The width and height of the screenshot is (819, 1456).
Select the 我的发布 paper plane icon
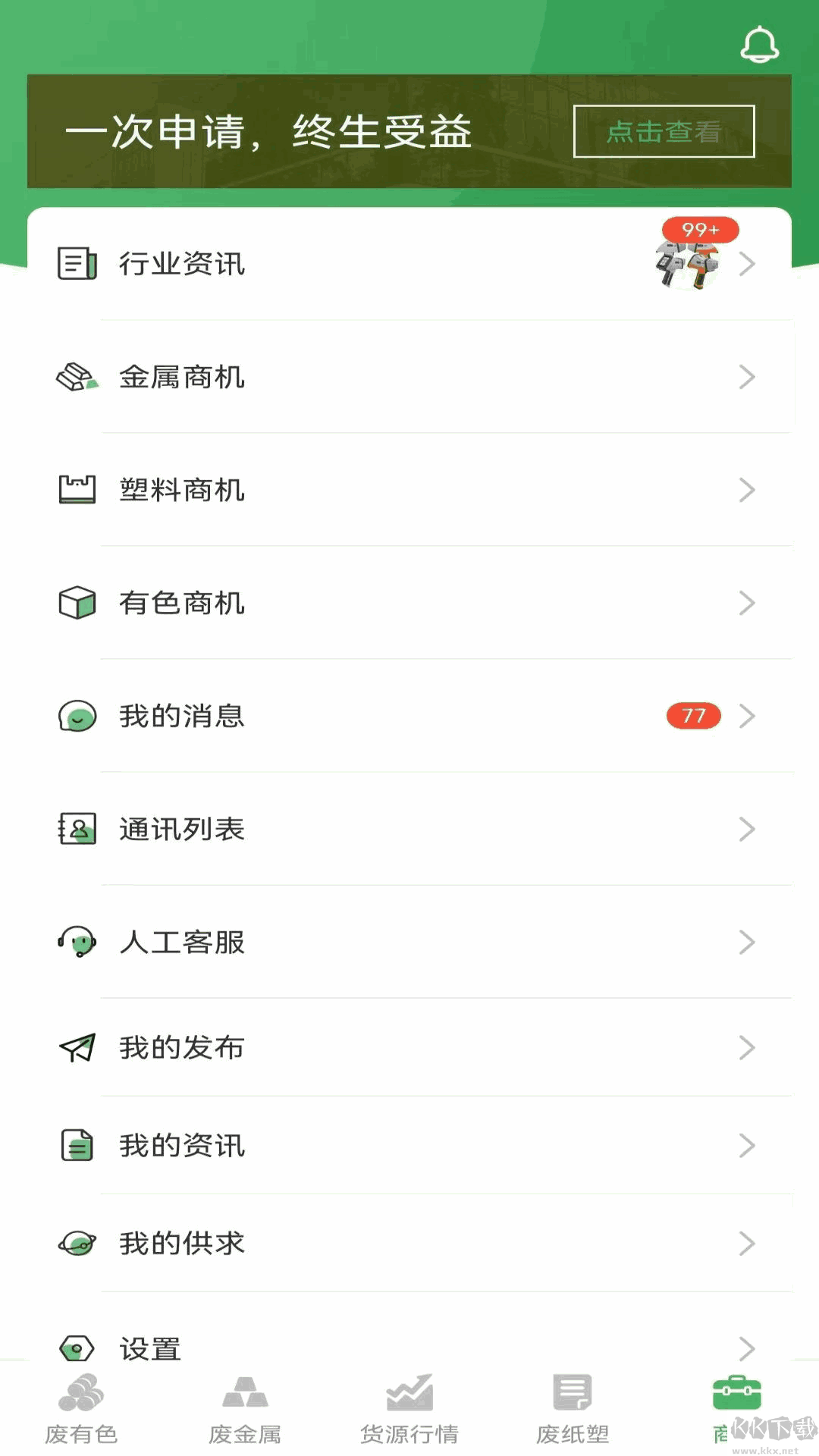point(76,1048)
